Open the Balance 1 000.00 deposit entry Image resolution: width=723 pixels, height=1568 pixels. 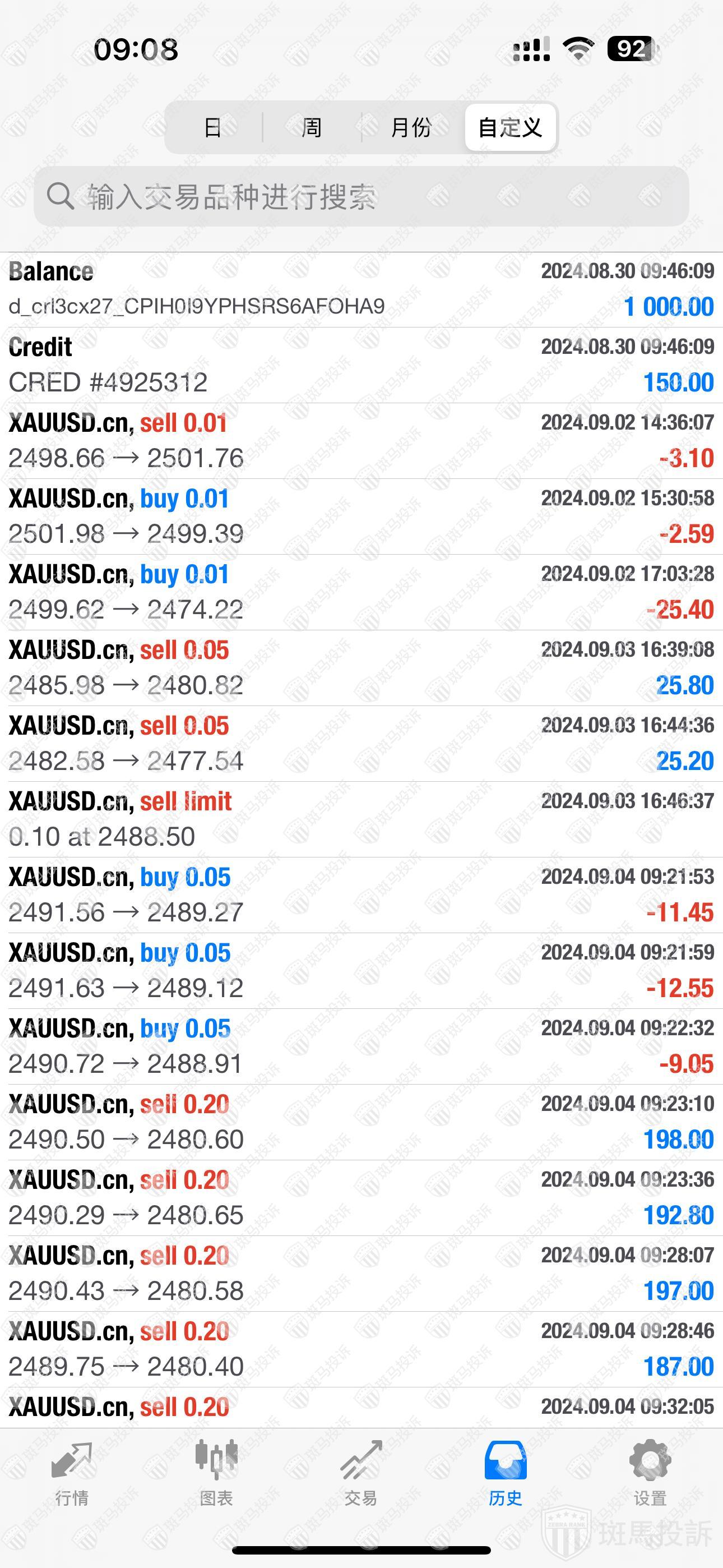click(361, 290)
